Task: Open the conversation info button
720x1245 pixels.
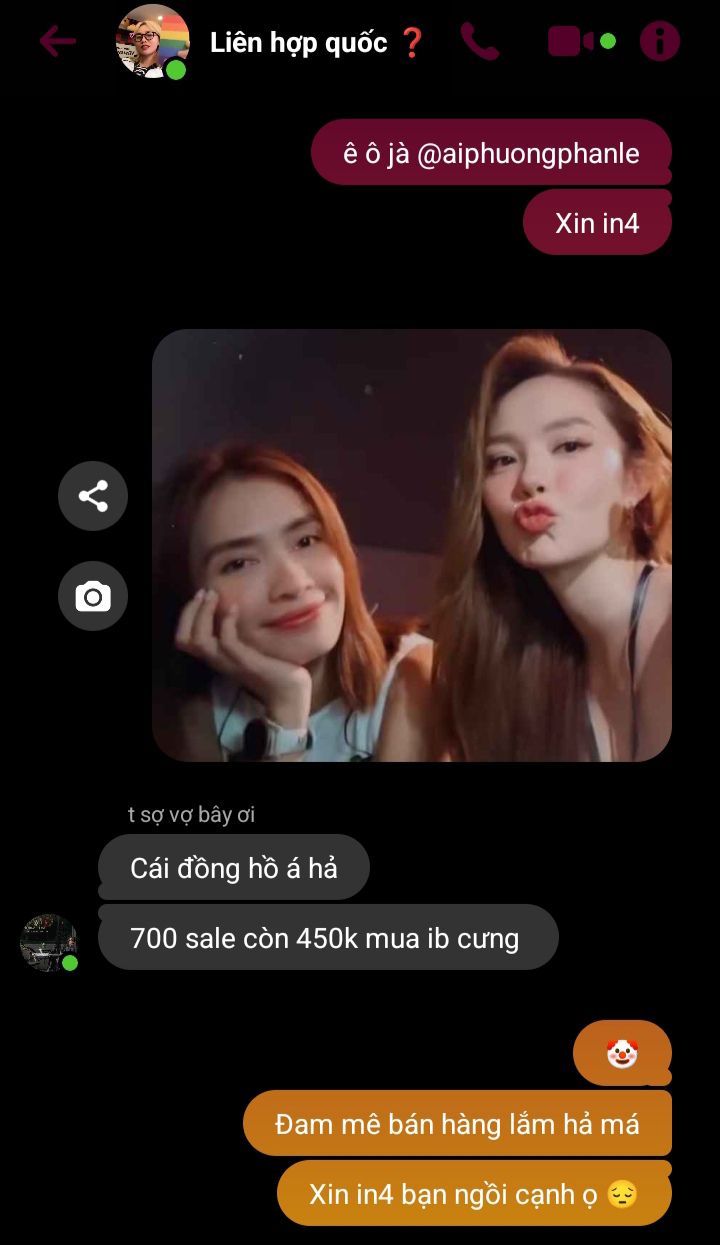Action: point(659,42)
